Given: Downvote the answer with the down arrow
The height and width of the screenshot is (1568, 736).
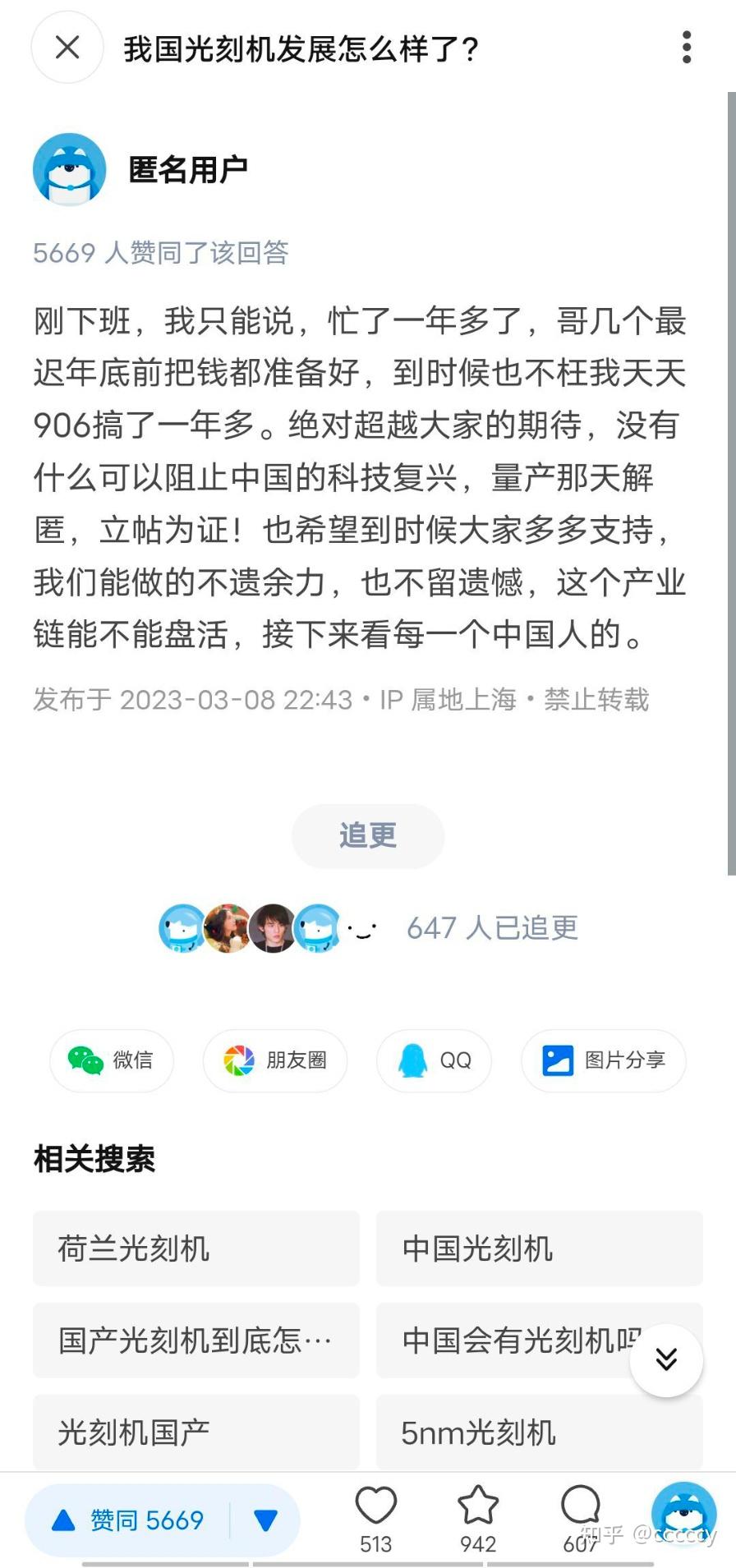Looking at the screenshot, I should tap(265, 1520).
